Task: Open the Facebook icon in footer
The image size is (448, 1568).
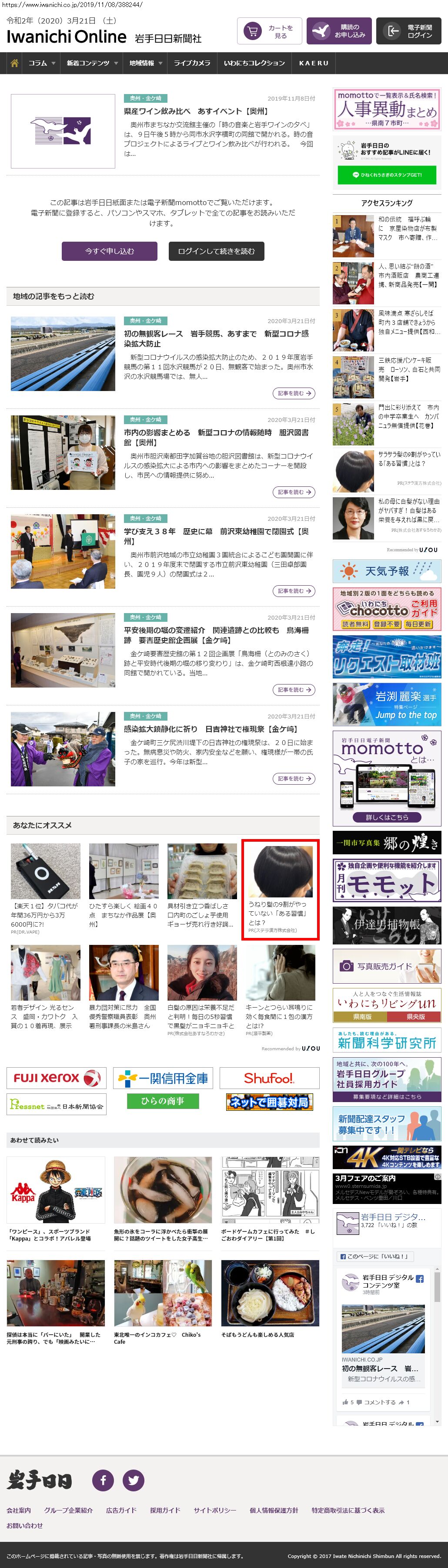Action: [103, 1480]
